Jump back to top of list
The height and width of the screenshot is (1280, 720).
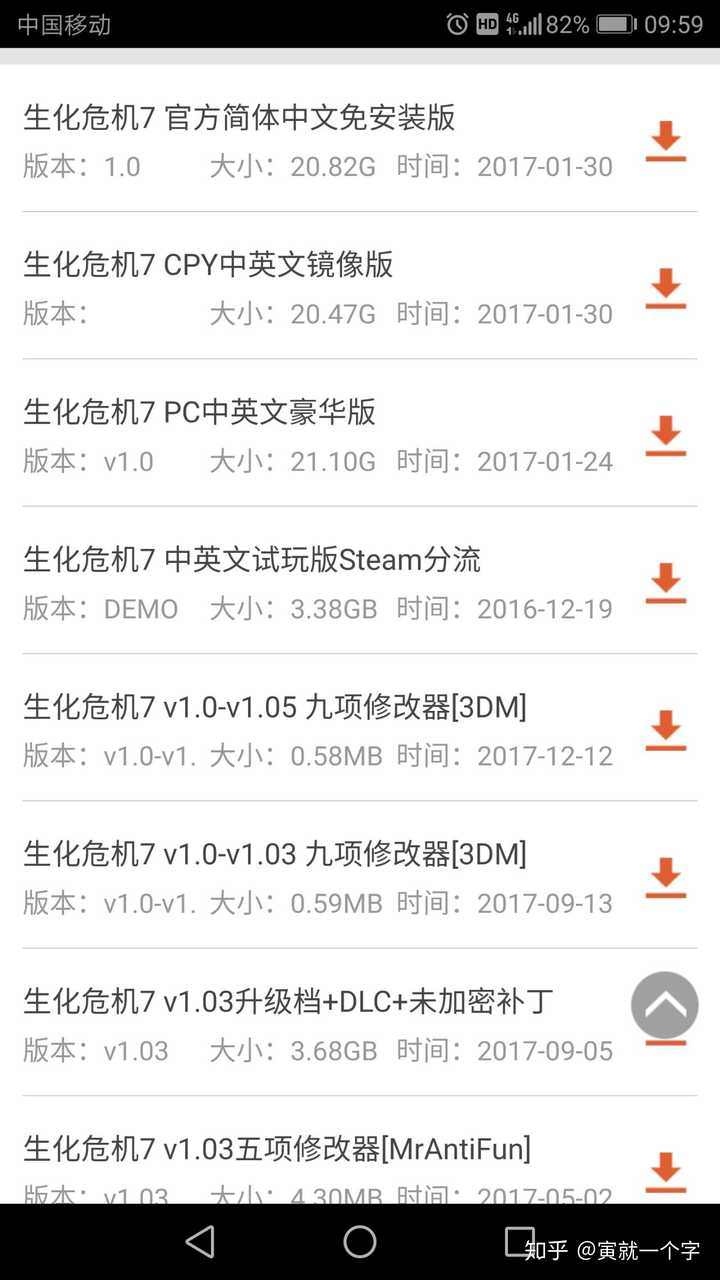tap(665, 1005)
